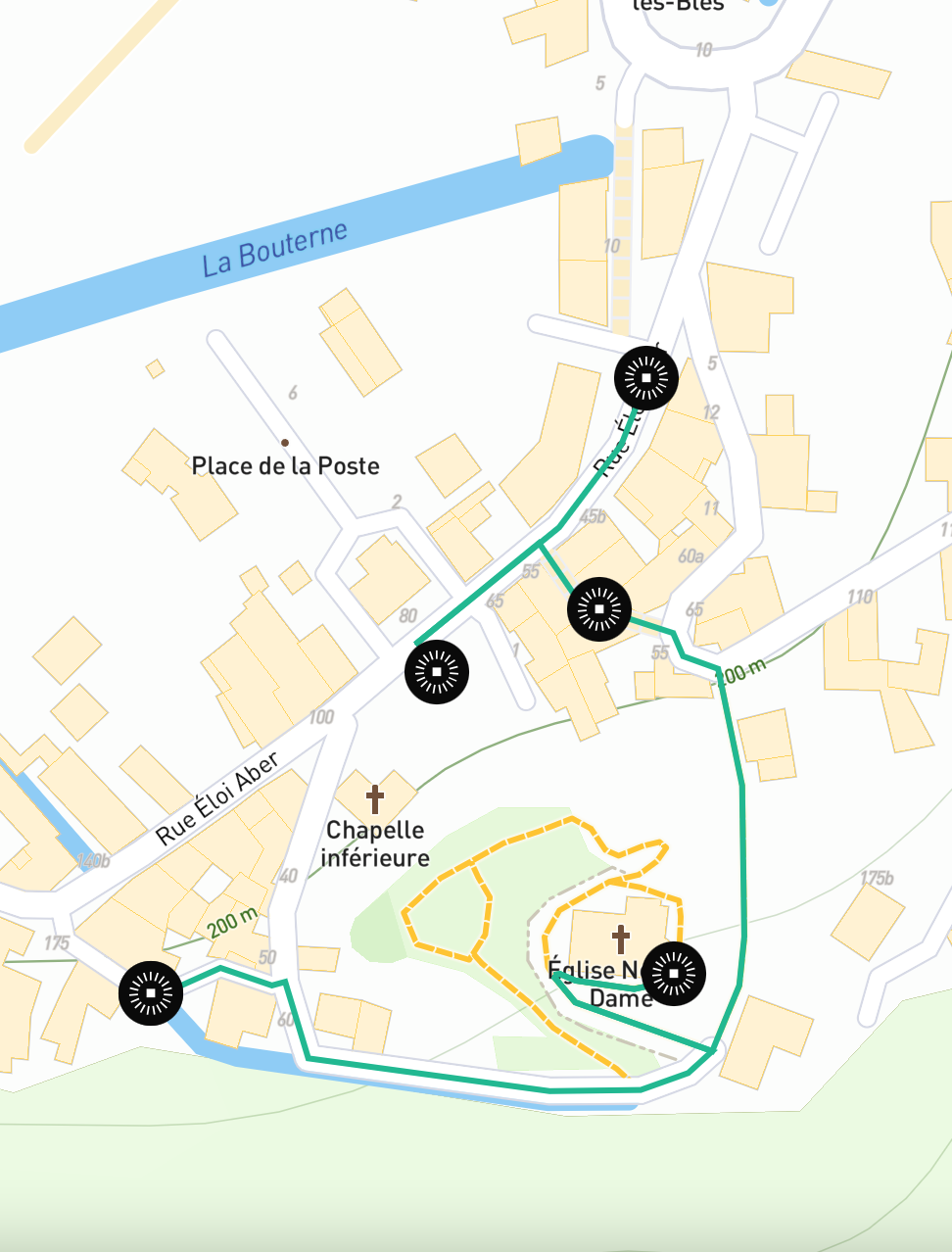The width and height of the screenshot is (952, 1252).
Task: Open the marker beside building number 80
Action: tap(437, 672)
